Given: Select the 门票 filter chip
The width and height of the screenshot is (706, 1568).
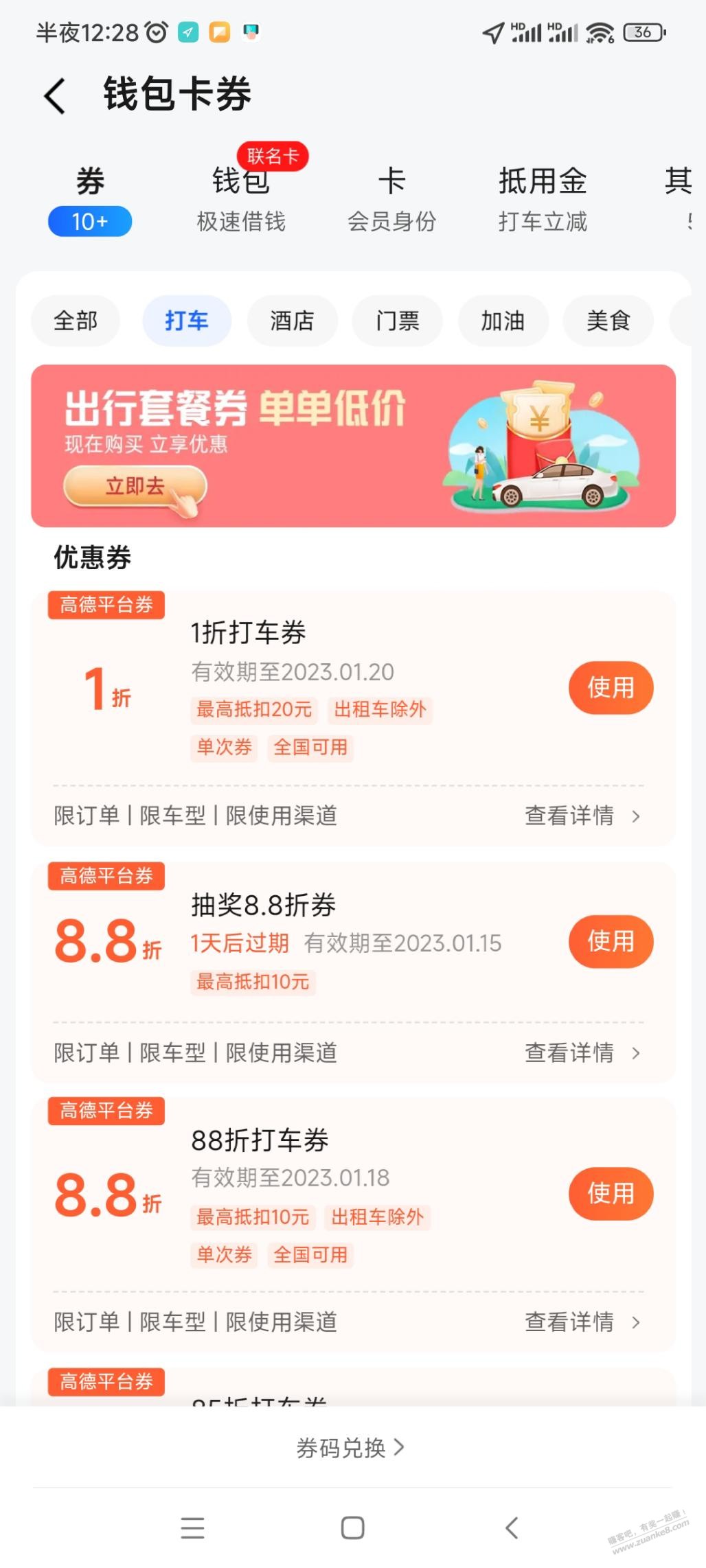Looking at the screenshot, I should [397, 321].
